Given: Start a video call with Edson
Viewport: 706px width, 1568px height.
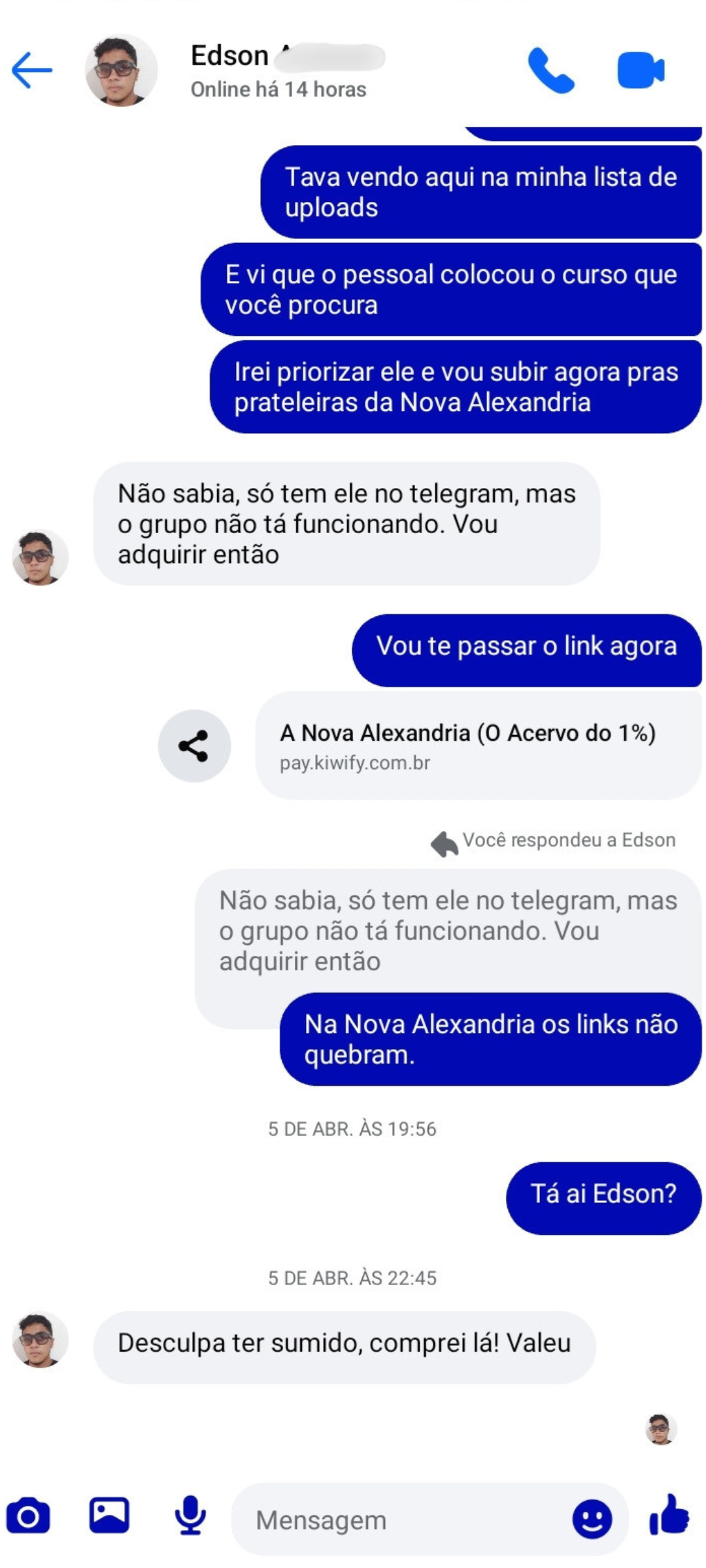Looking at the screenshot, I should click(x=641, y=70).
